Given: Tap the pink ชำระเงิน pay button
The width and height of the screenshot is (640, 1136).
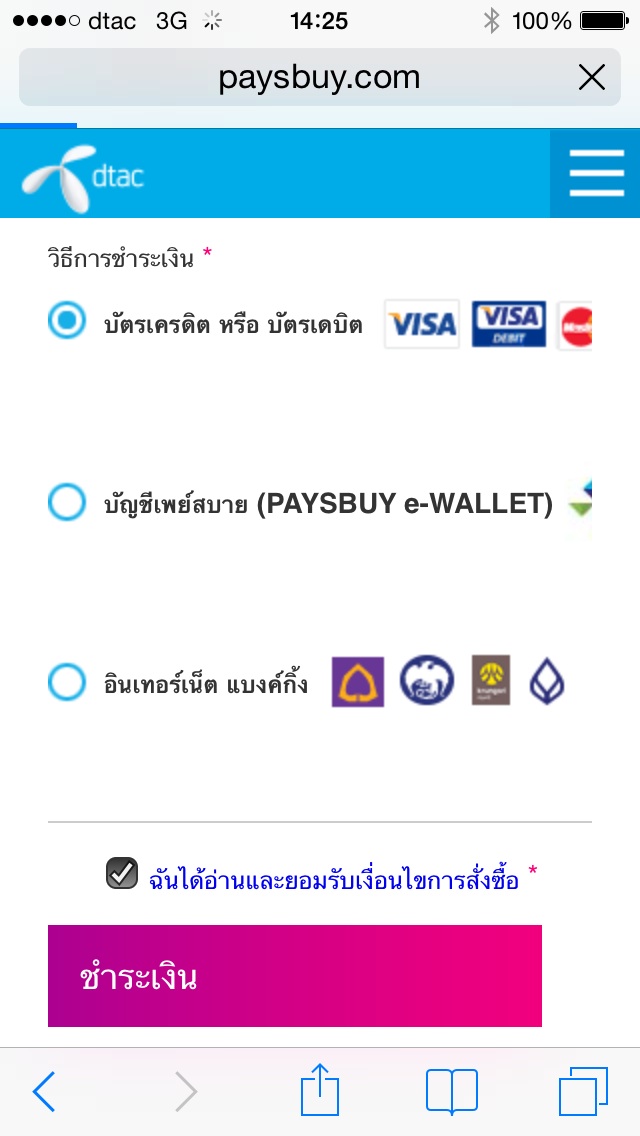Looking at the screenshot, I should 295,976.
